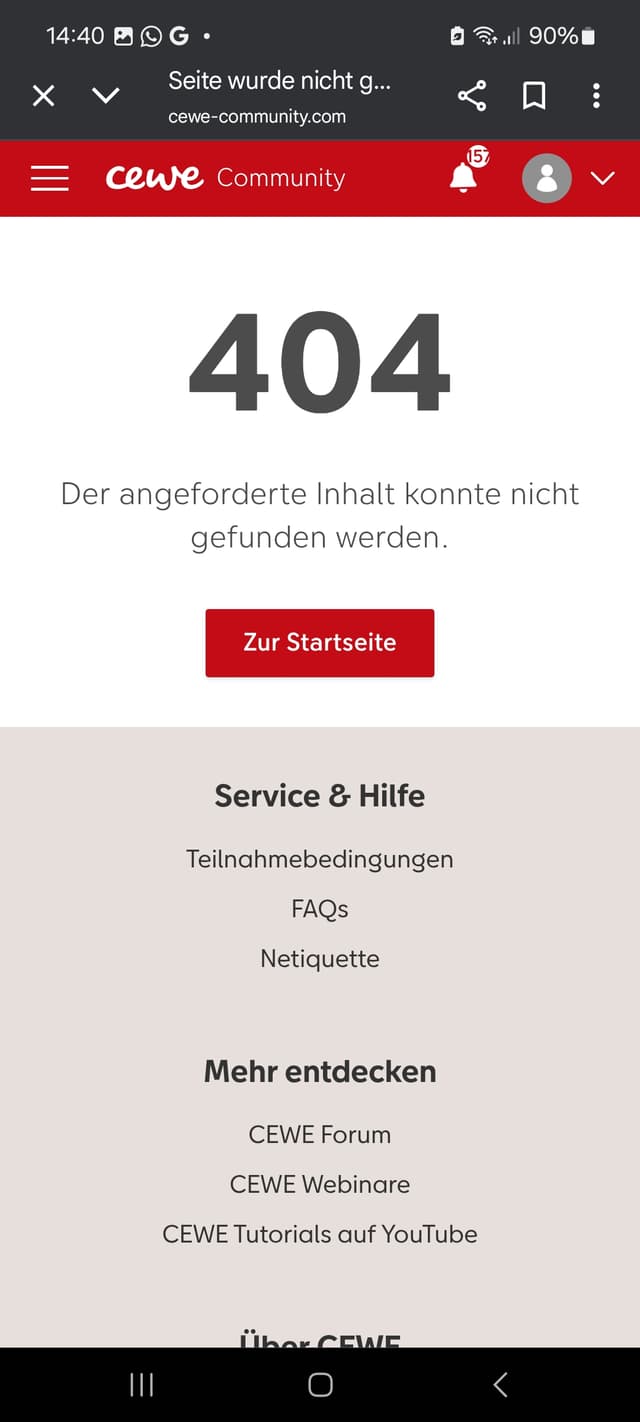The image size is (640, 1422).
Task: Go to the CEWE Community logo home
Action: coord(225,178)
